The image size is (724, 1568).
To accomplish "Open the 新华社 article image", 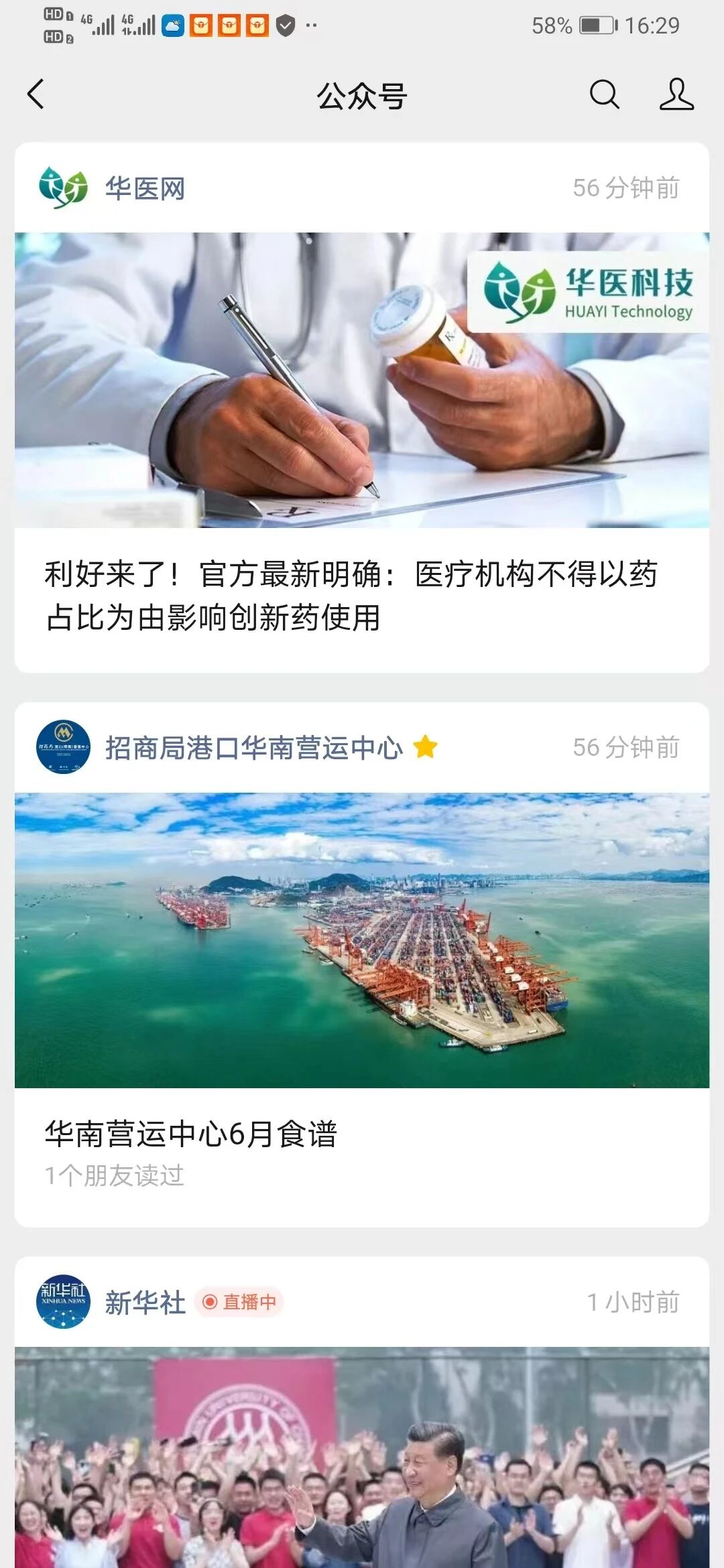I will point(362,1457).
